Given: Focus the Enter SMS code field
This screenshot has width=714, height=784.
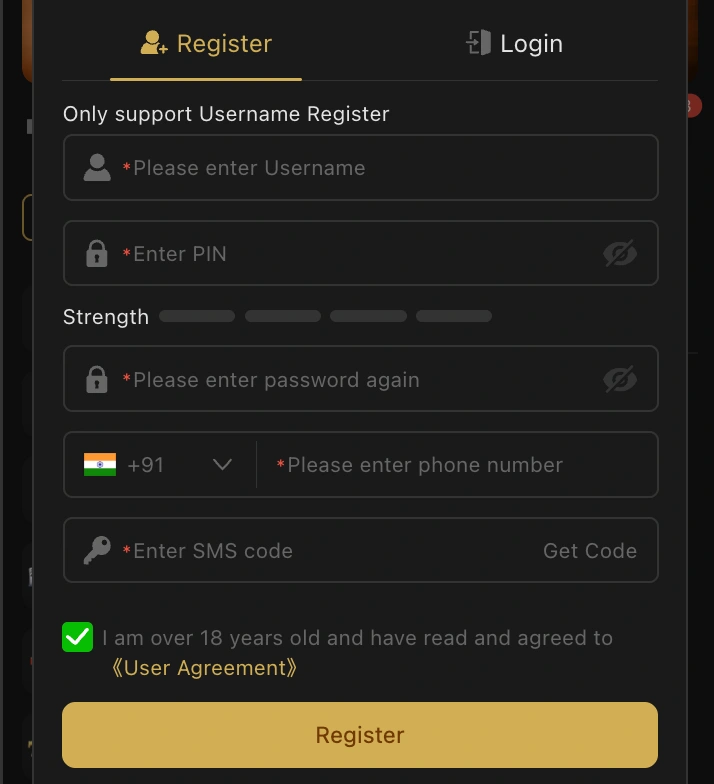Looking at the screenshot, I should [x=320, y=551].
